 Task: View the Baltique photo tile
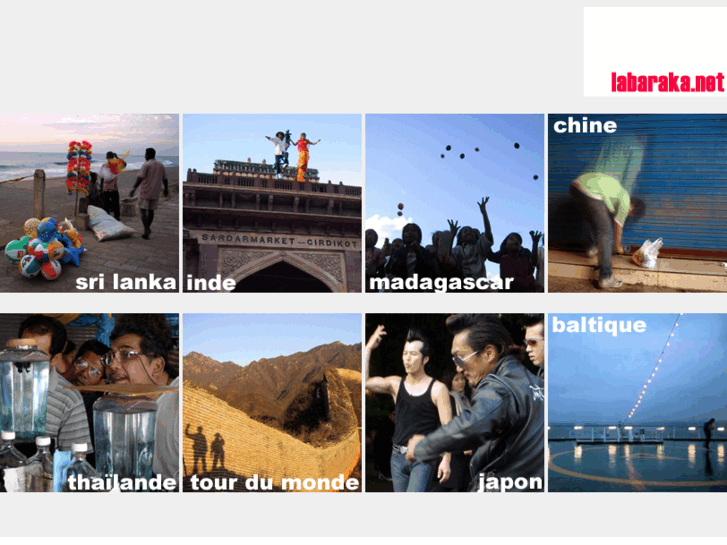click(x=637, y=403)
